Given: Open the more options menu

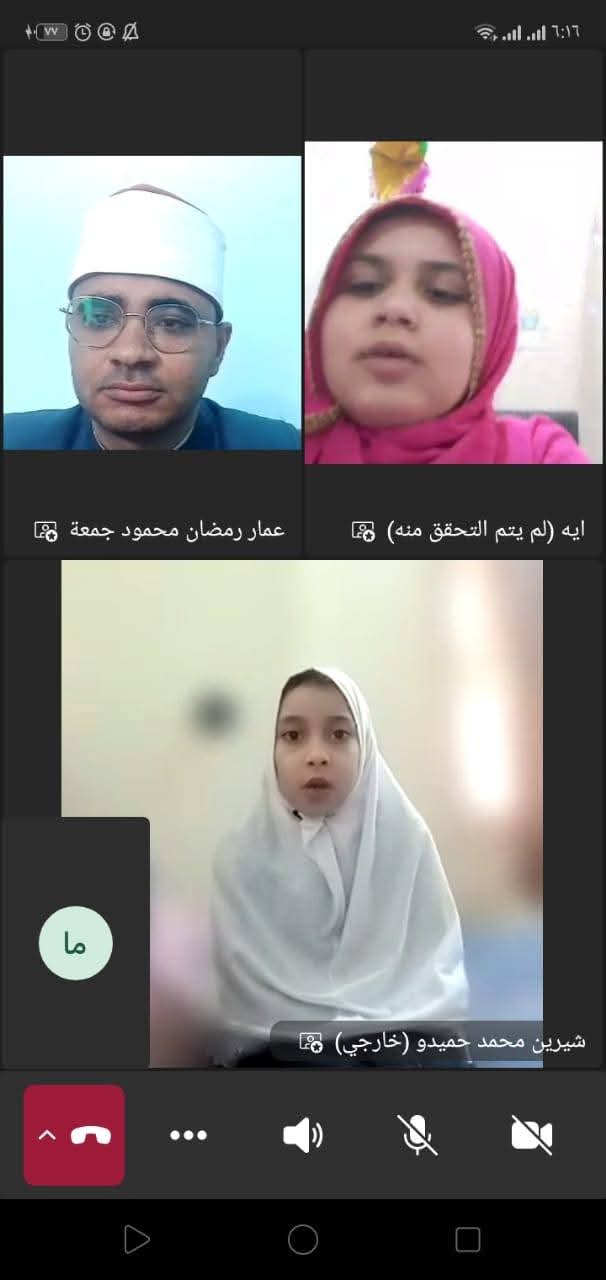Looking at the screenshot, I should point(188,1135).
